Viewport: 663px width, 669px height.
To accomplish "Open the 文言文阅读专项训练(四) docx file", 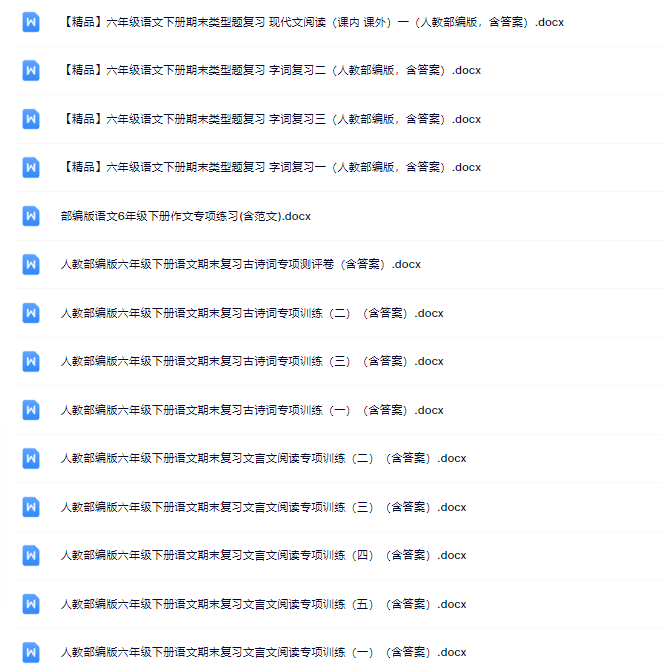I will 263,555.
